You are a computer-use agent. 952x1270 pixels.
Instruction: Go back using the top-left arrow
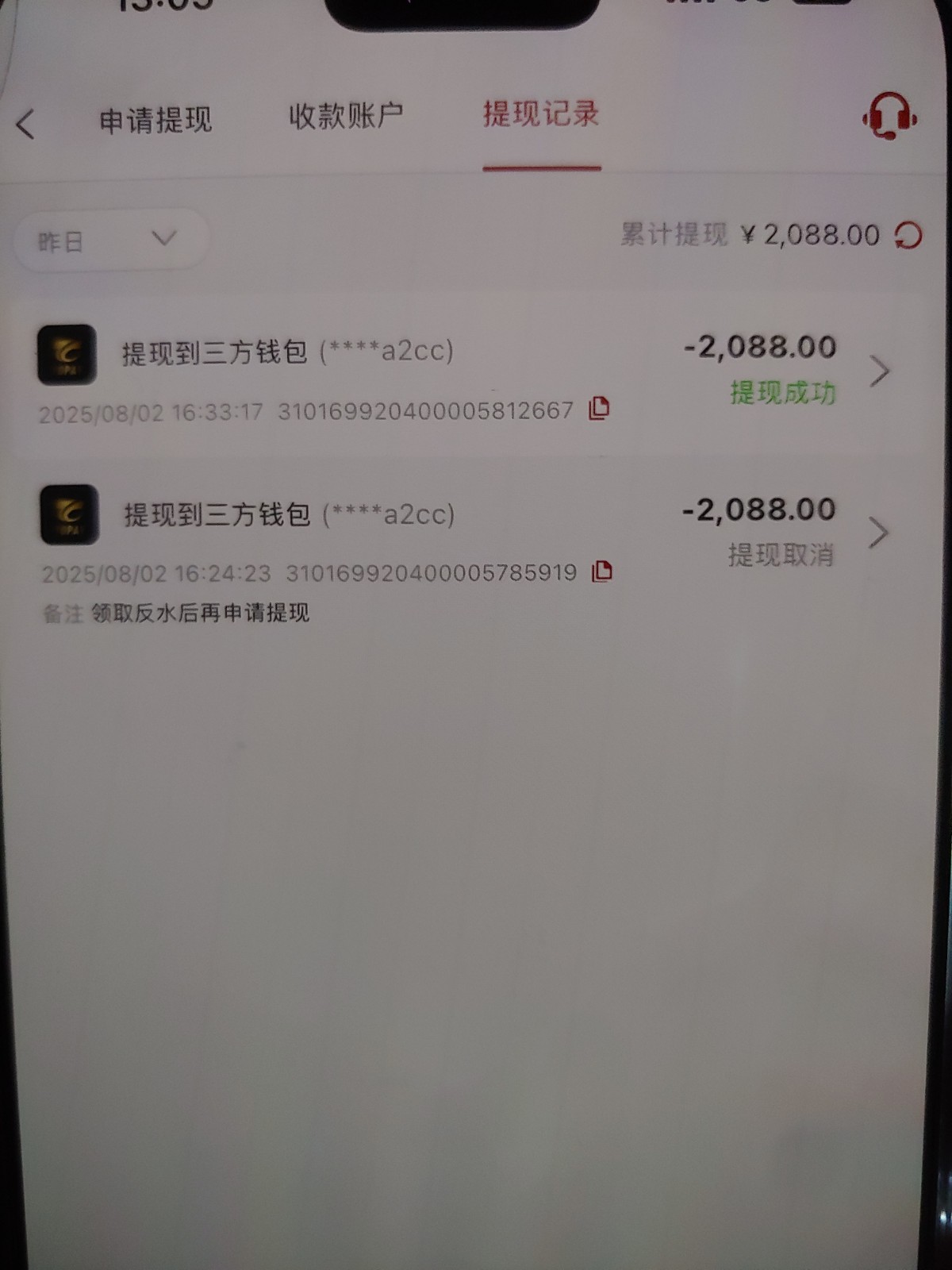coord(26,124)
